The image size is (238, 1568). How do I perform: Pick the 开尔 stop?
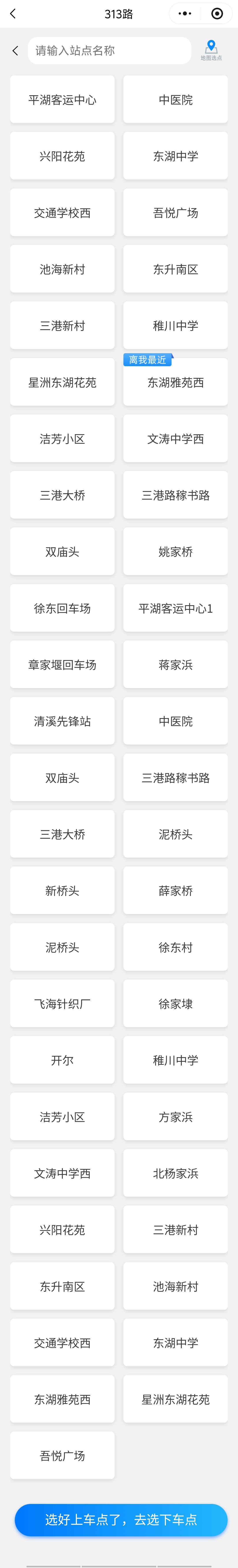[62, 1060]
